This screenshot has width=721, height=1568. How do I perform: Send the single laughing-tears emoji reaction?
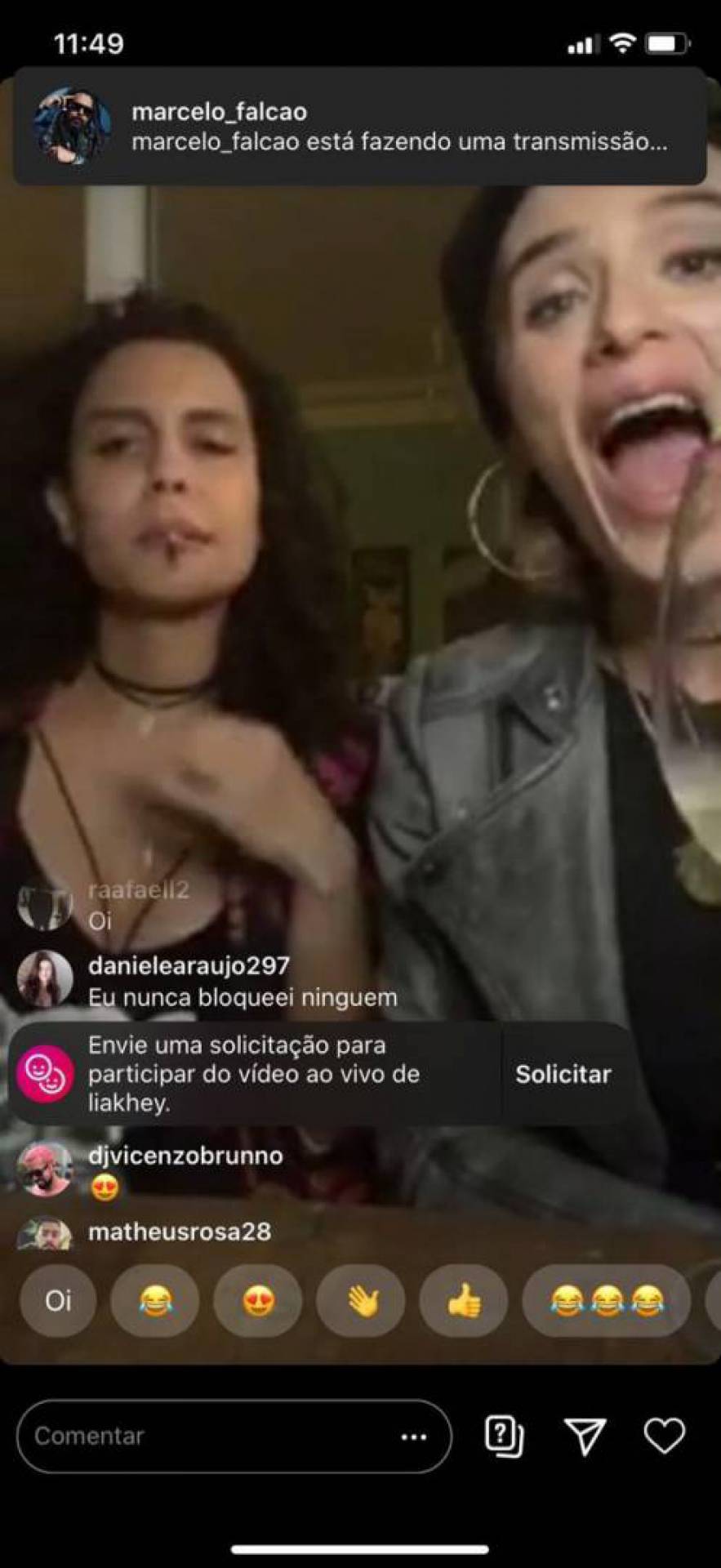[x=155, y=1300]
